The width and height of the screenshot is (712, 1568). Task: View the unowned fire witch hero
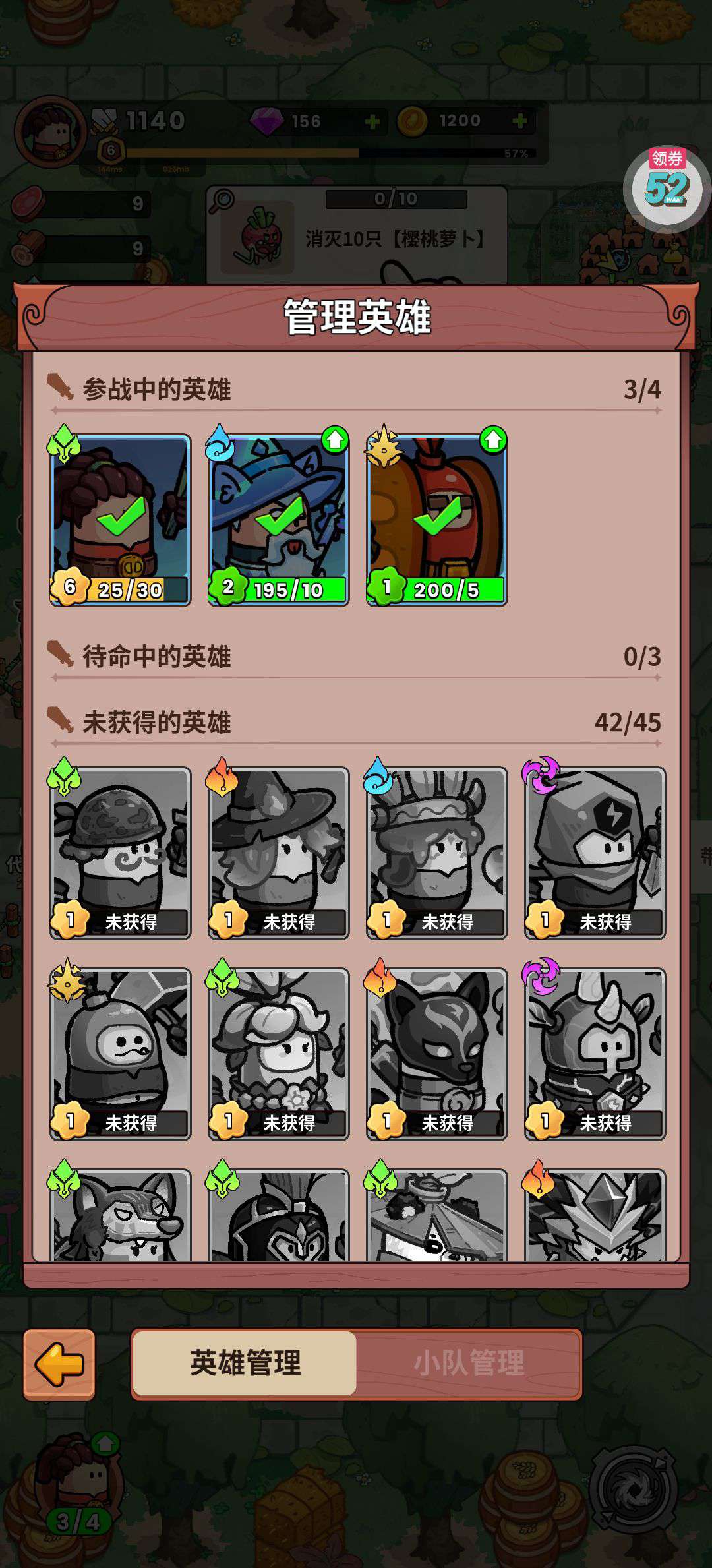tap(279, 852)
